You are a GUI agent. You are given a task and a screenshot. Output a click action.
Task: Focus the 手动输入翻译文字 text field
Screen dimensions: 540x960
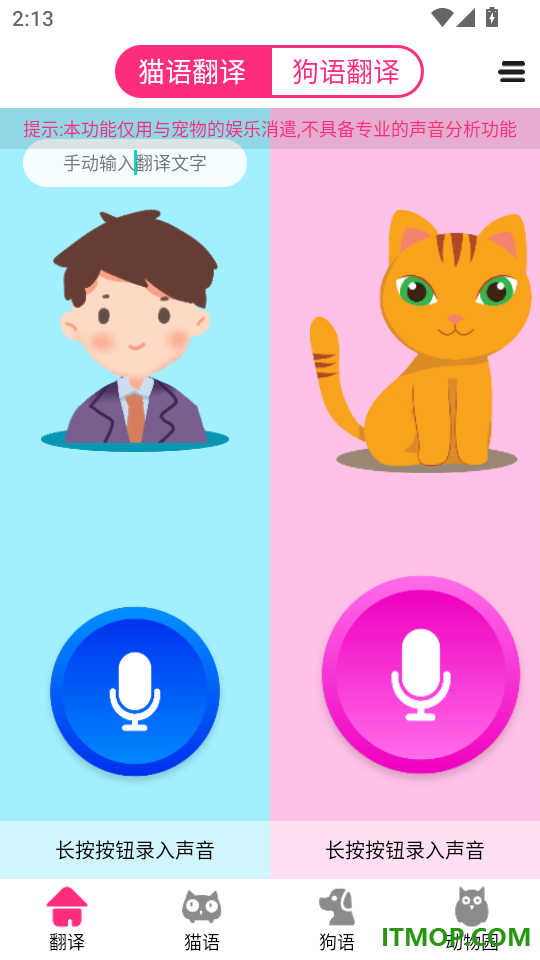coord(135,163)
